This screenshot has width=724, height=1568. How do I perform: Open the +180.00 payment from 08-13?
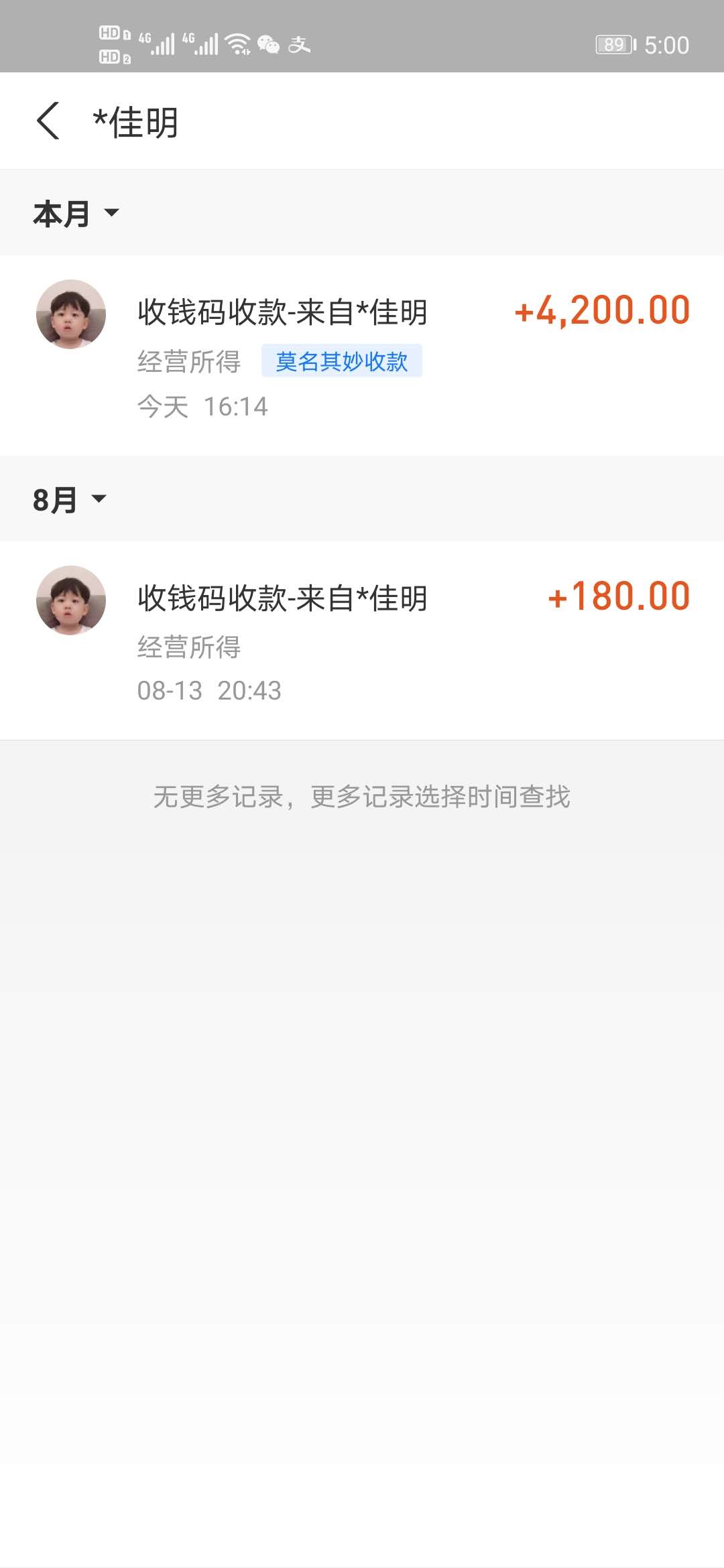click(x=362, y=641)
